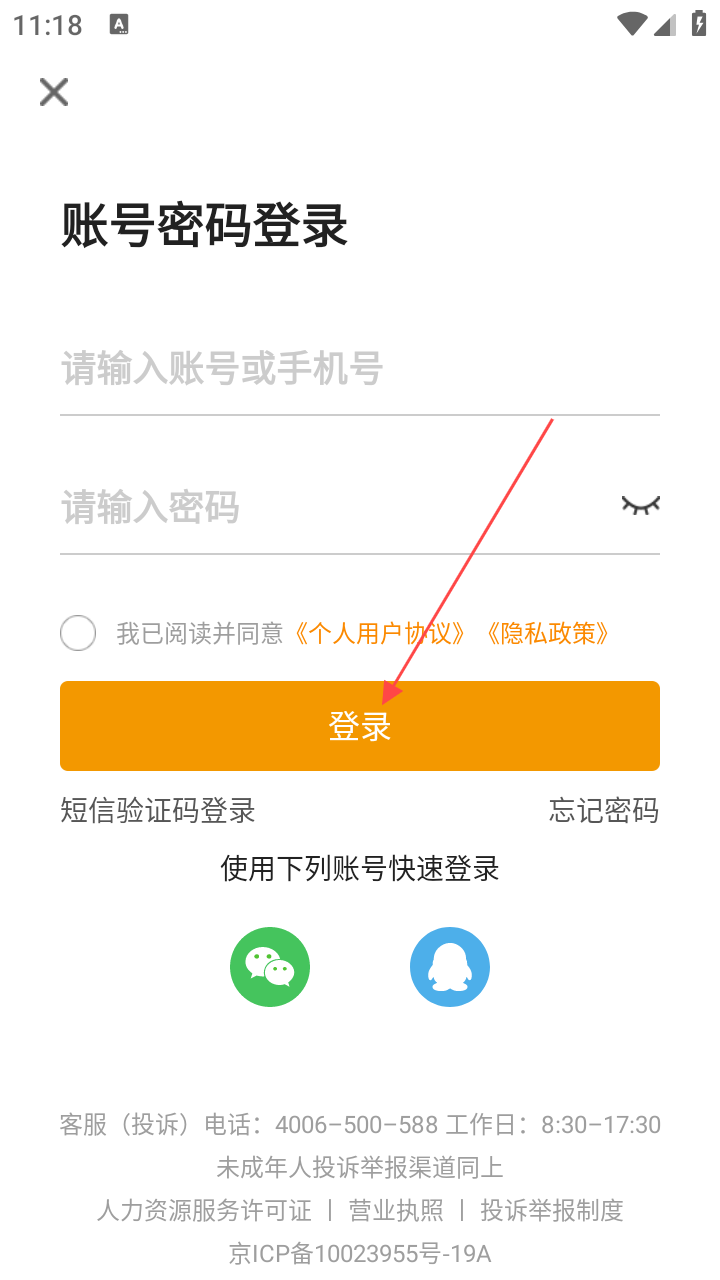Screen dimensions: 720x1280
Task: Open 投诉举报制度
Action: click(552, 1210)
